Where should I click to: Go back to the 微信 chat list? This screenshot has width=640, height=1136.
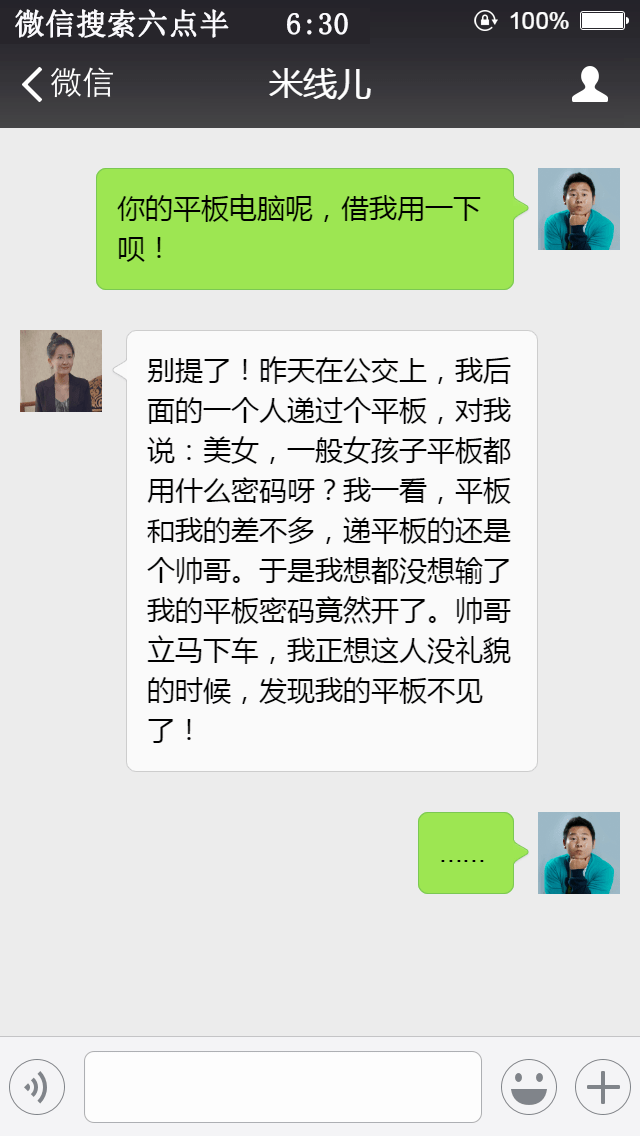(x=66, y=84)
